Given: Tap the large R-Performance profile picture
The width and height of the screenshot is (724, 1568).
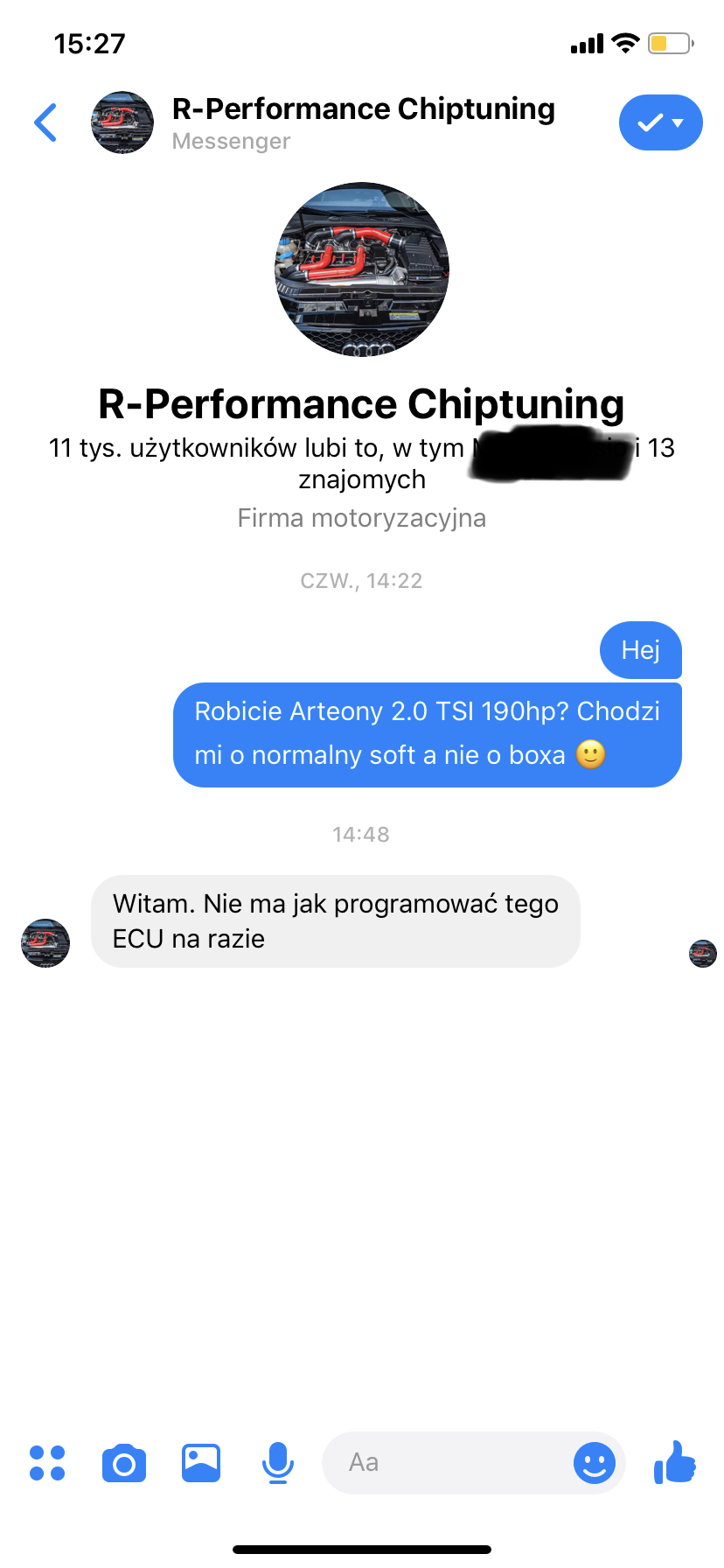Looking at the screenshot, I should [362, 269].
